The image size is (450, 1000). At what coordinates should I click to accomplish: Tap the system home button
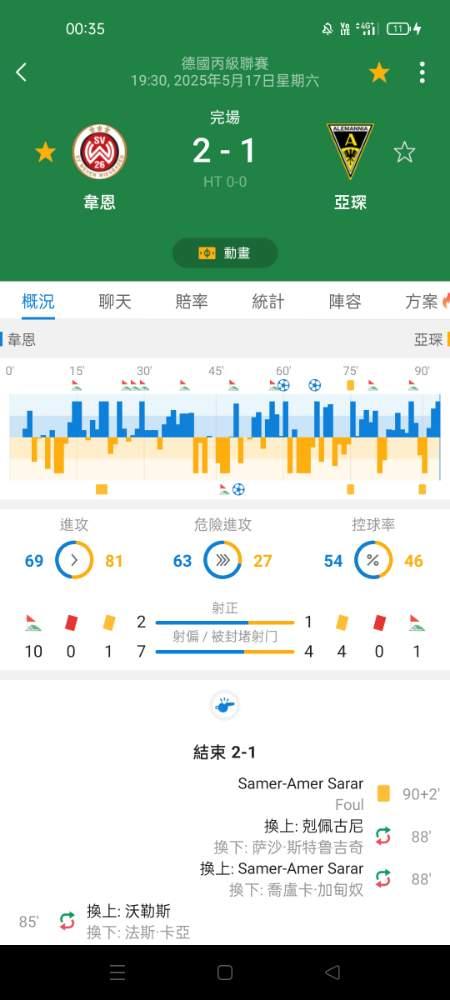(x=224, y=972)
